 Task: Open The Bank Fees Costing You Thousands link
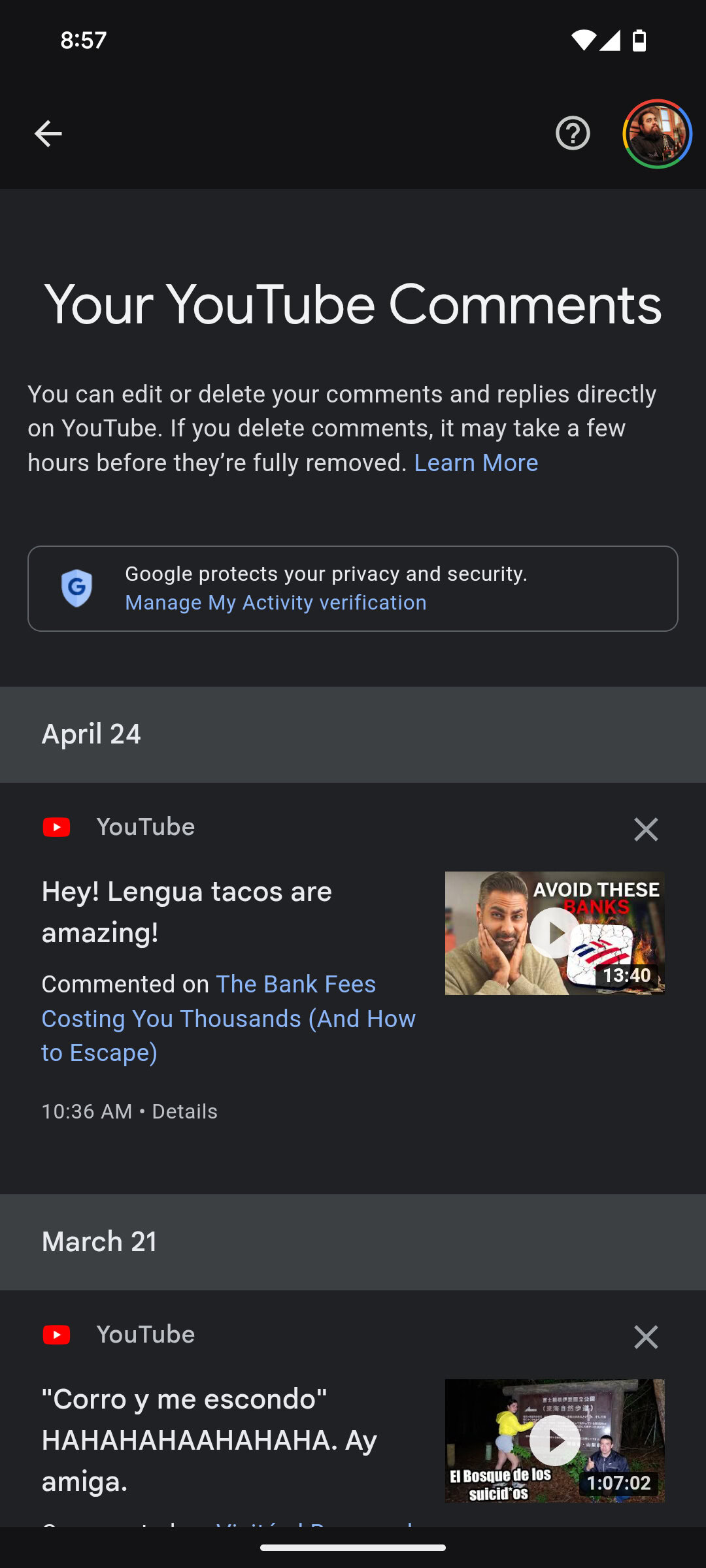tap(228, 1019)
